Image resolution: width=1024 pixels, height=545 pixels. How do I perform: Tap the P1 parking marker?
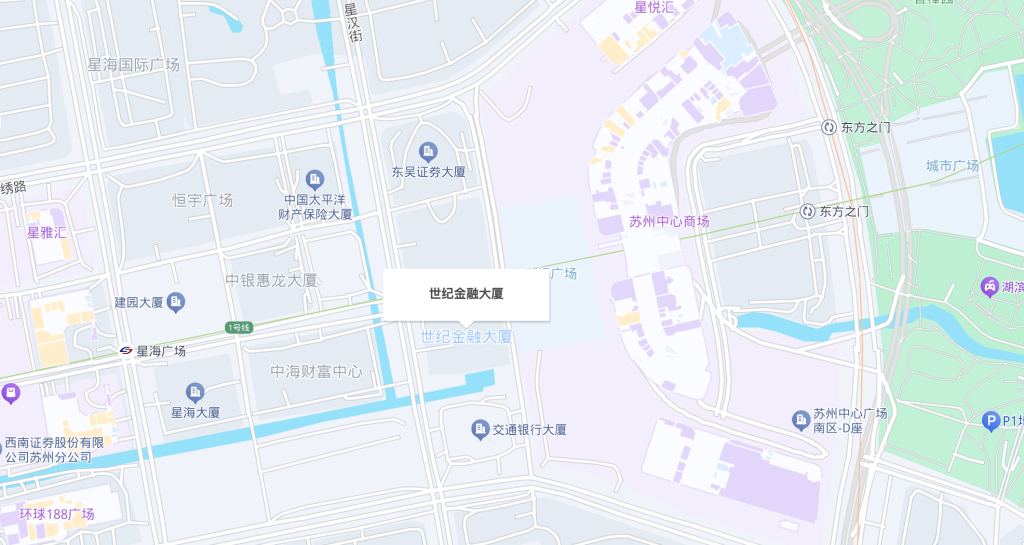[x=991, y=422]
